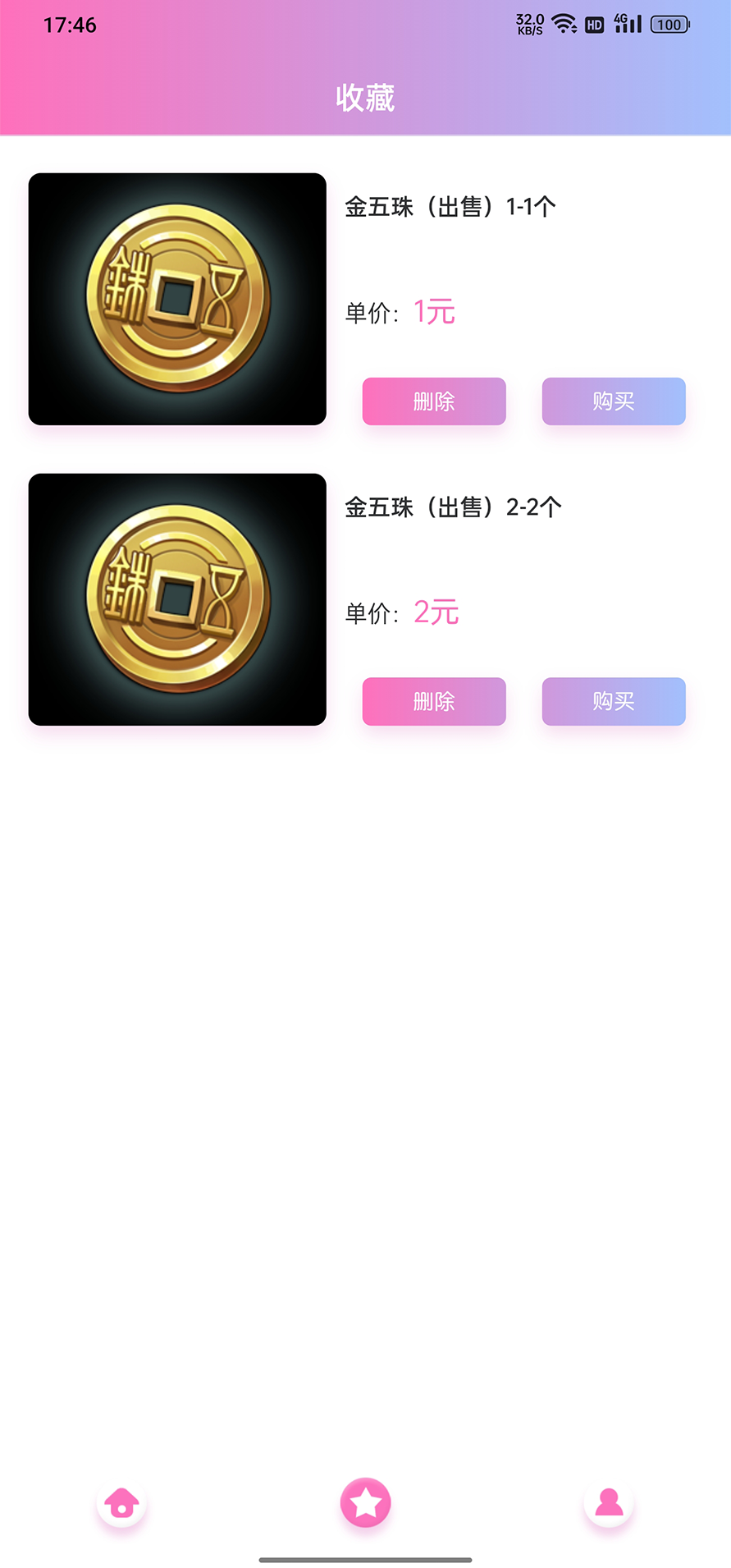Tap the 购买 button for 金五珠（出售）2-2个

point(613,702)
